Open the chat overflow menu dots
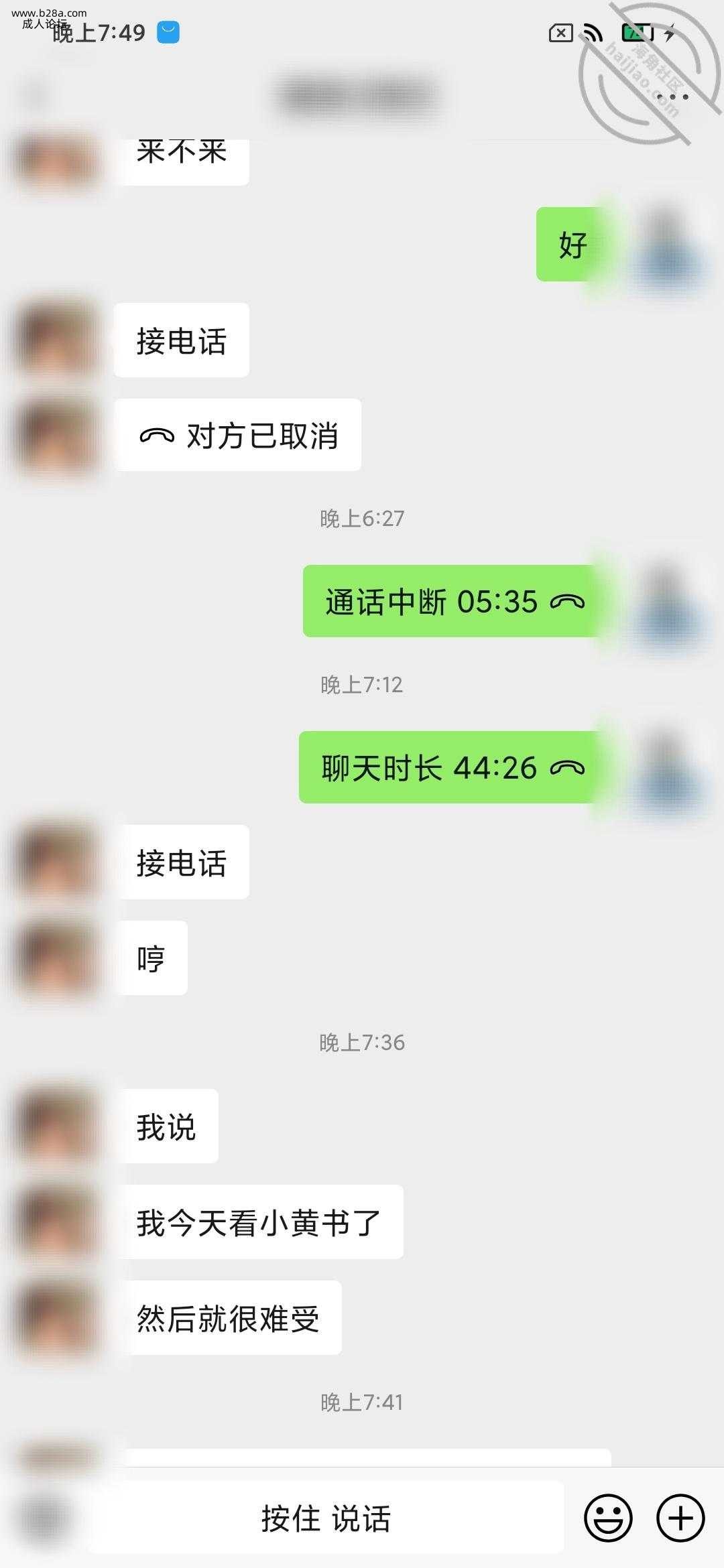The height and width of the screenshot is (1568, 724). coord(673,96)
